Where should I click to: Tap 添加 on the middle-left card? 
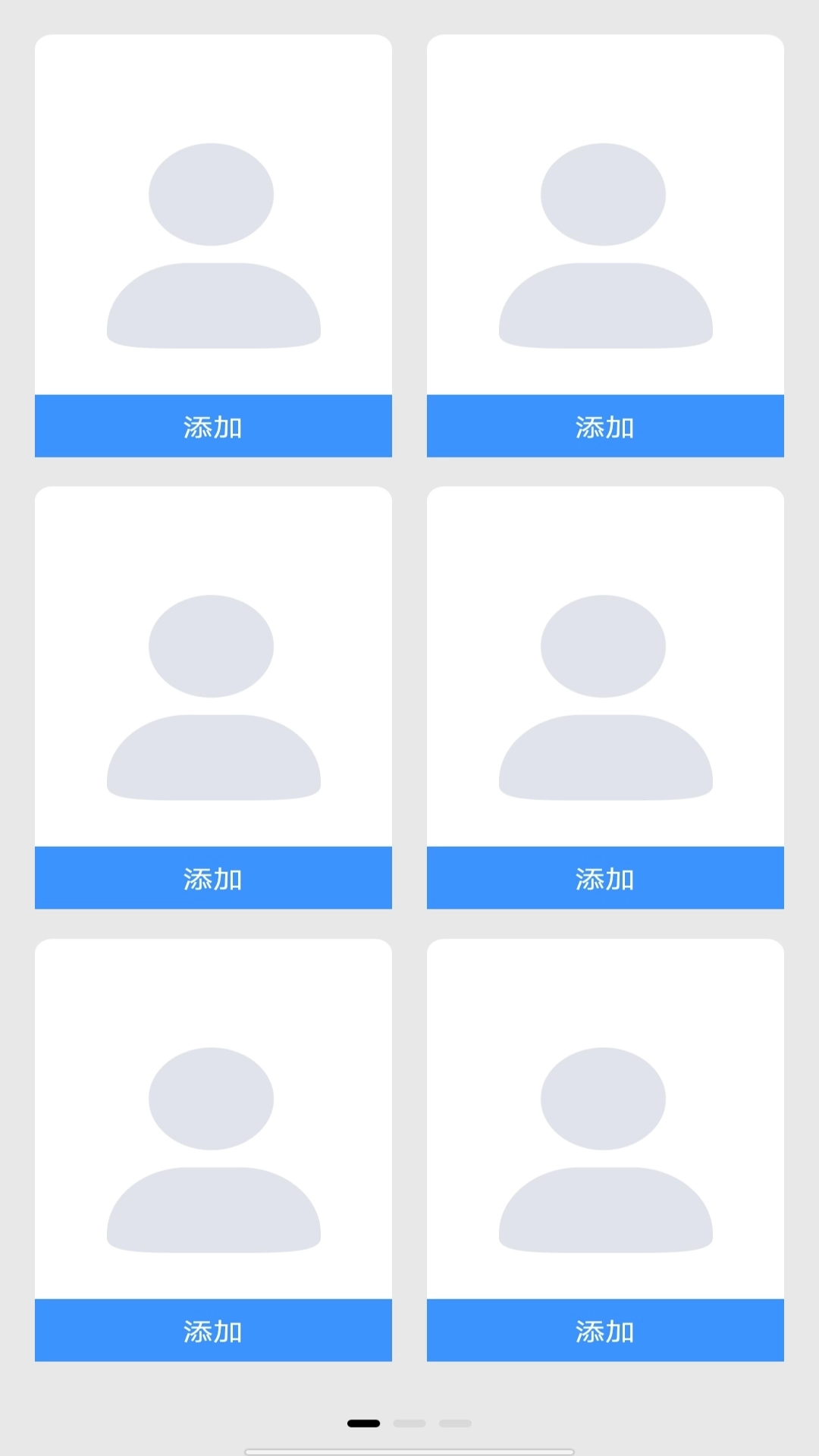click(213, 878)
